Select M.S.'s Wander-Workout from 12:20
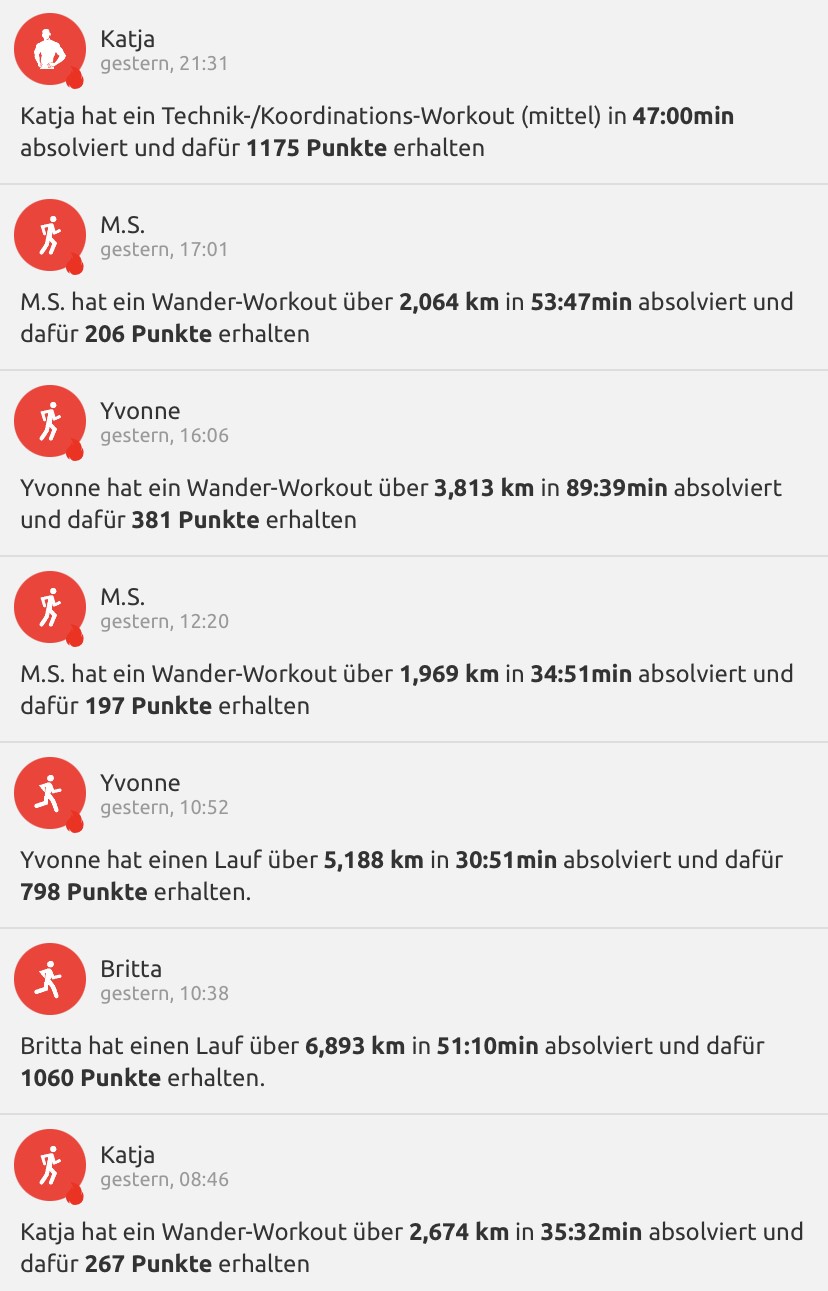 point(414,689)
